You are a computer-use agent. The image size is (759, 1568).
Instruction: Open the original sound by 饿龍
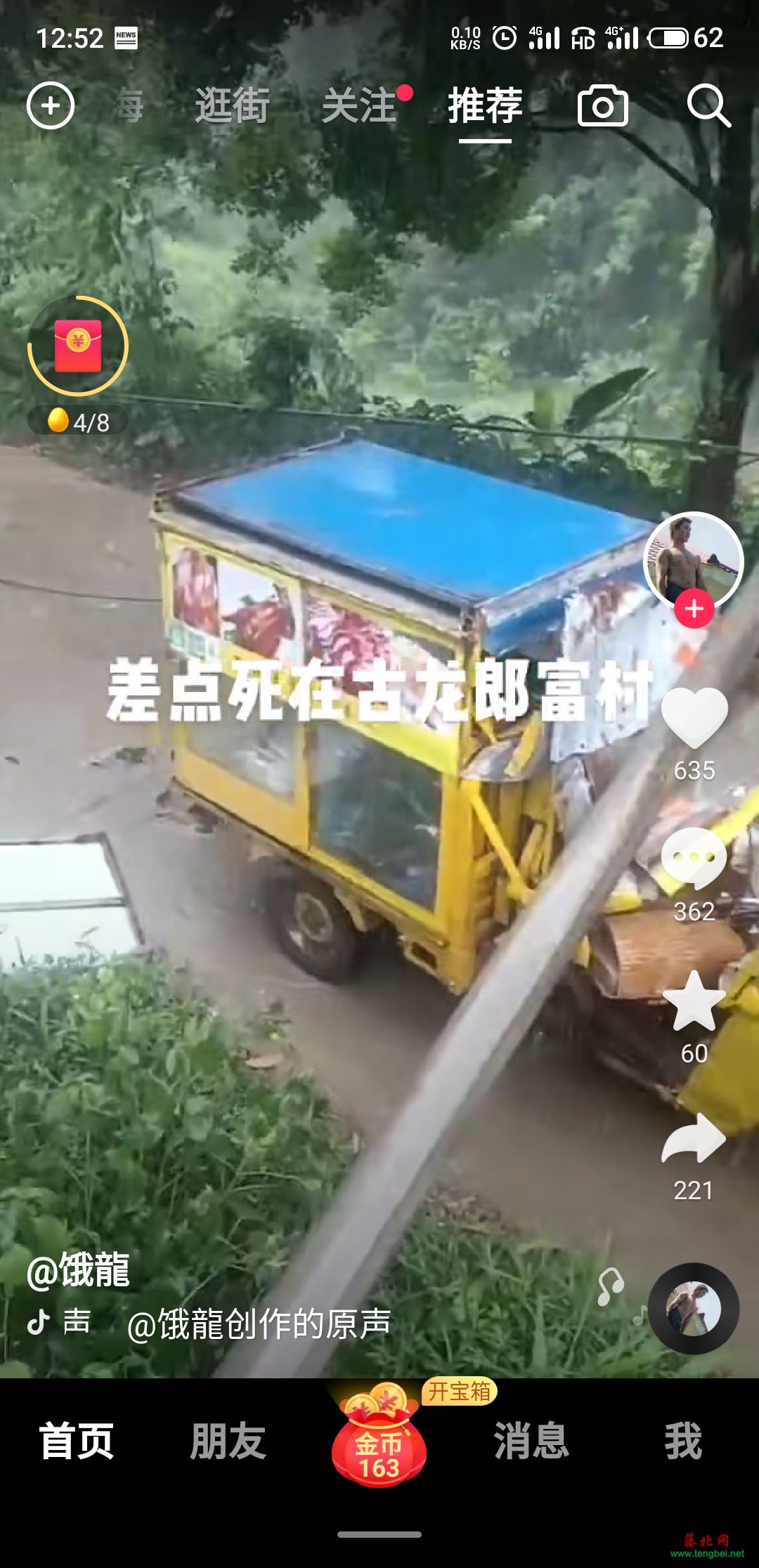(x=259, y=1324)
